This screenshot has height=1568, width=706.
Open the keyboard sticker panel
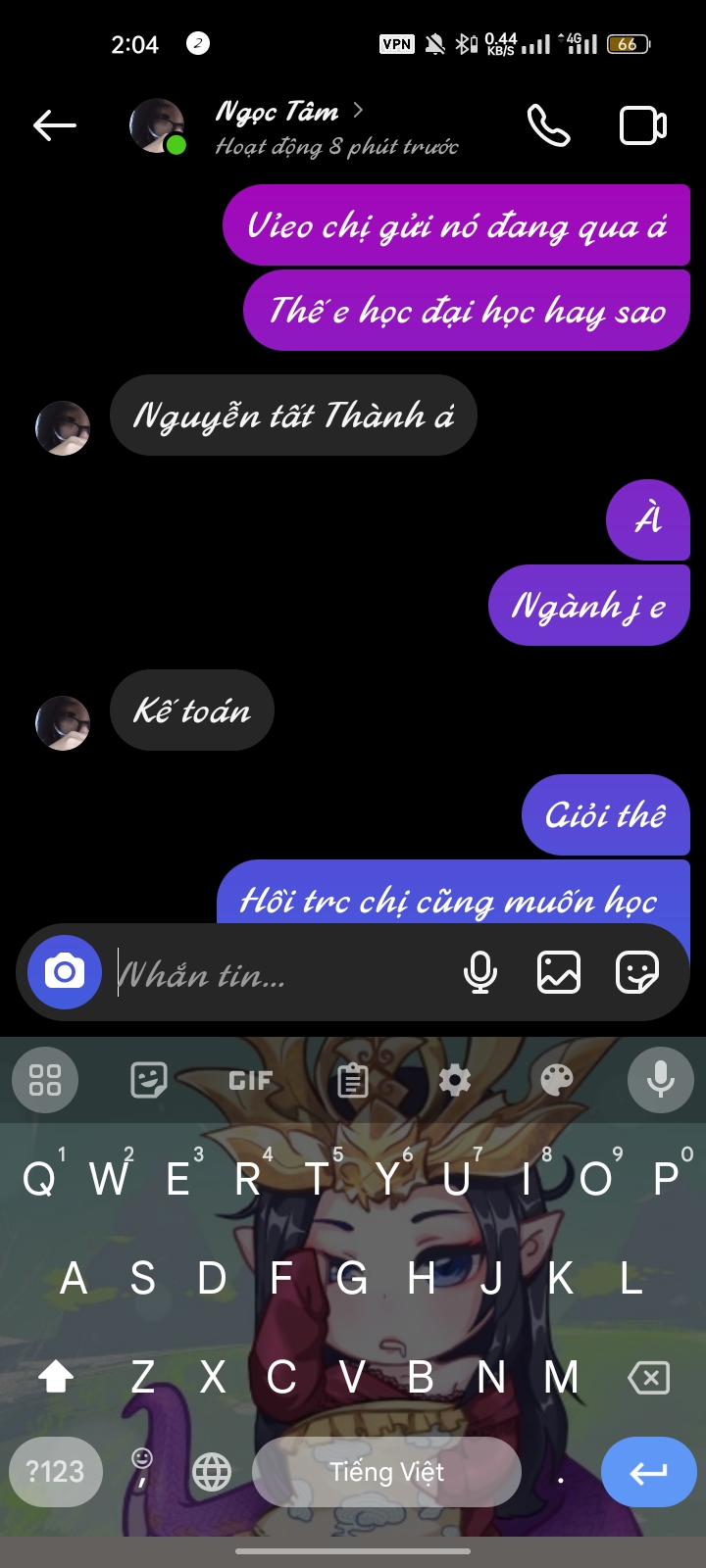(149, 1080)
